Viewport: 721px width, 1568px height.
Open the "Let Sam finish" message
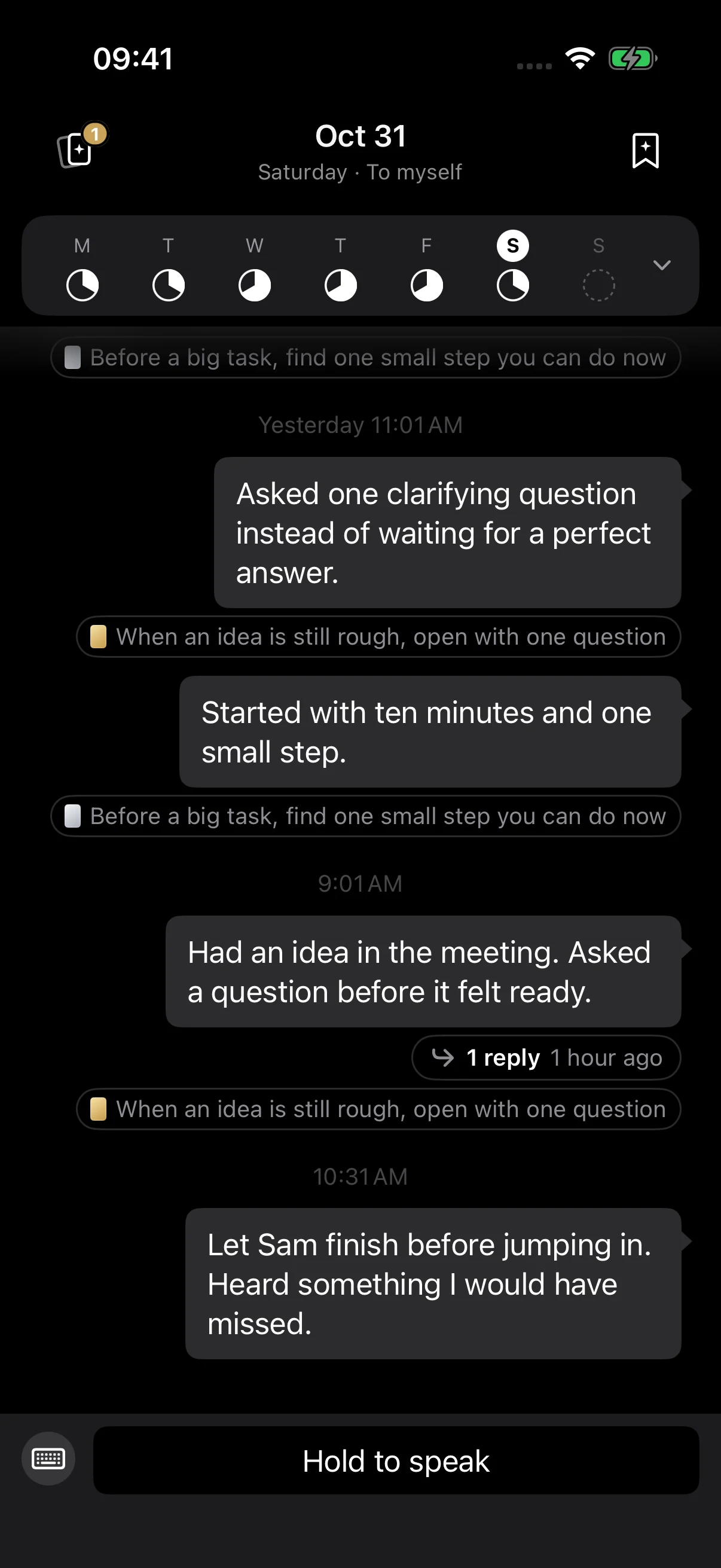click(433, 1284)
